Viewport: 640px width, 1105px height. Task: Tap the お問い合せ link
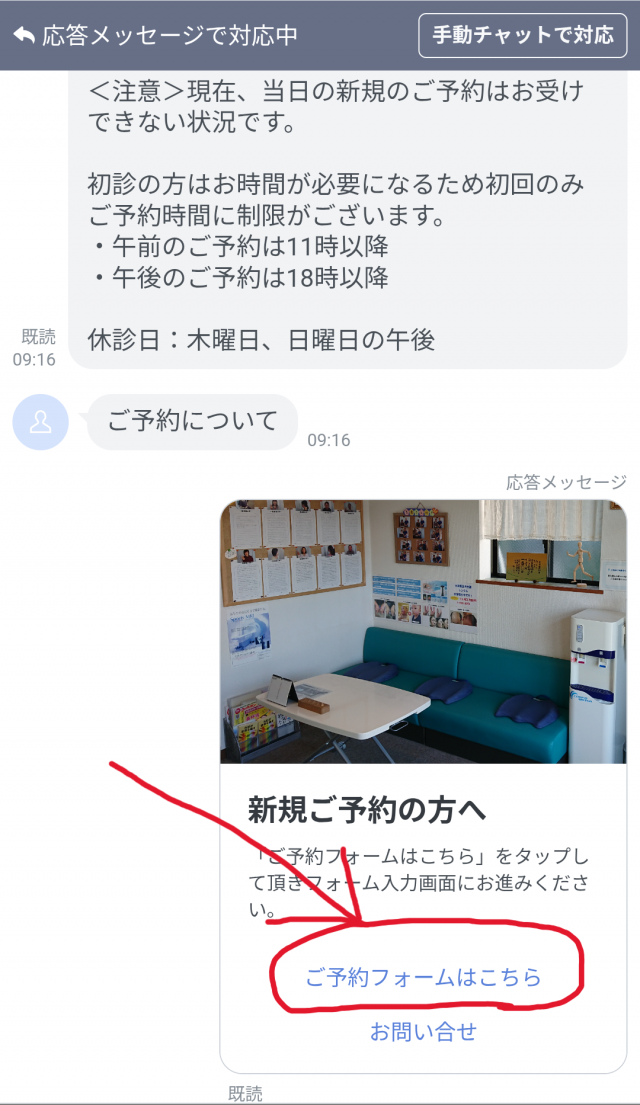pos(423,1031)
